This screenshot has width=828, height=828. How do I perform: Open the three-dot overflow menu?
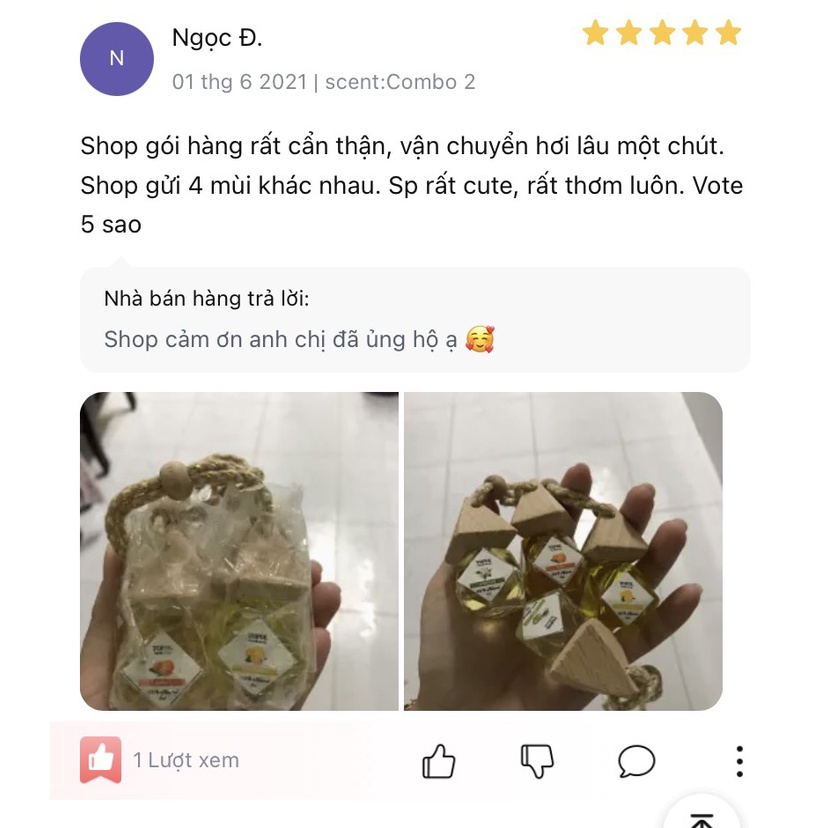click(739, 761)
